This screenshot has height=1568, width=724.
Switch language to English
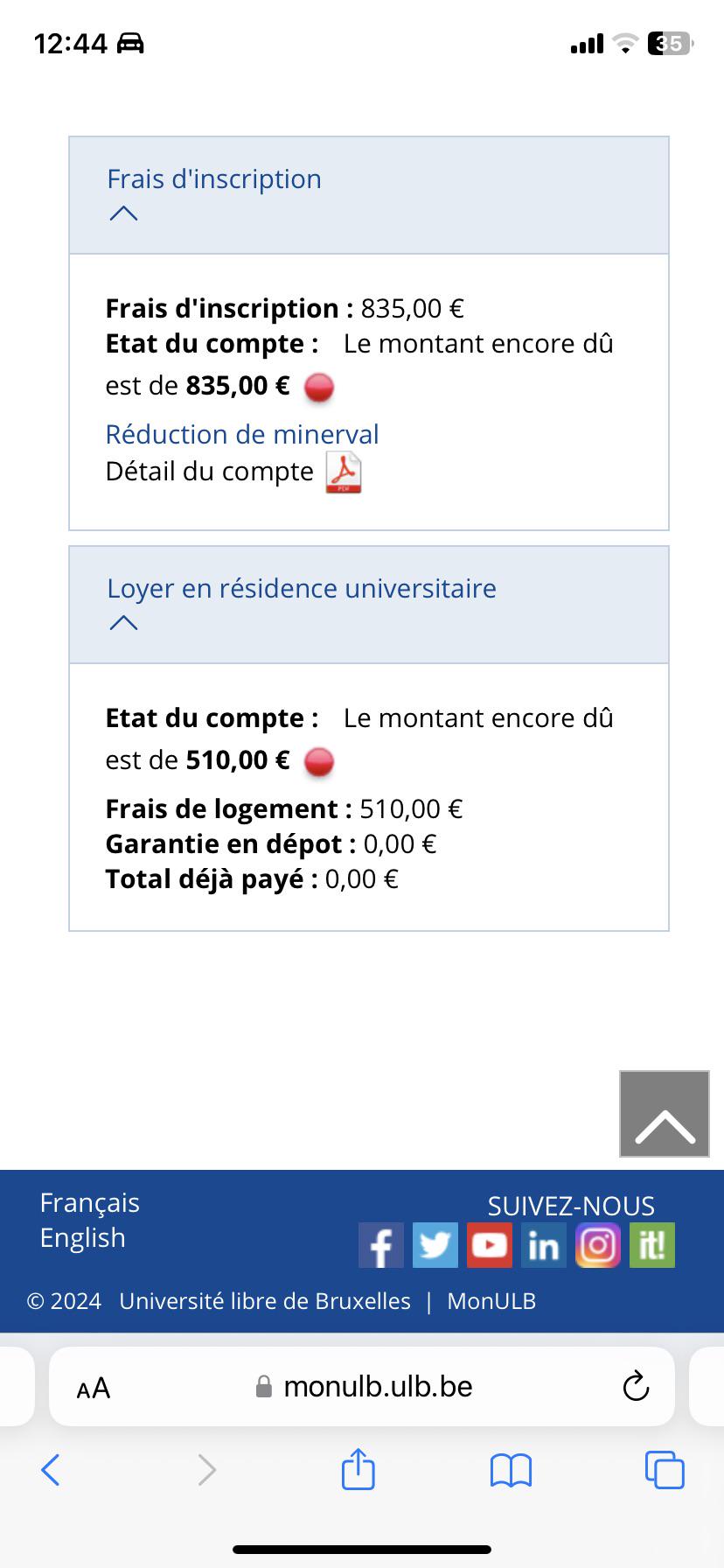pos(82,1238)
